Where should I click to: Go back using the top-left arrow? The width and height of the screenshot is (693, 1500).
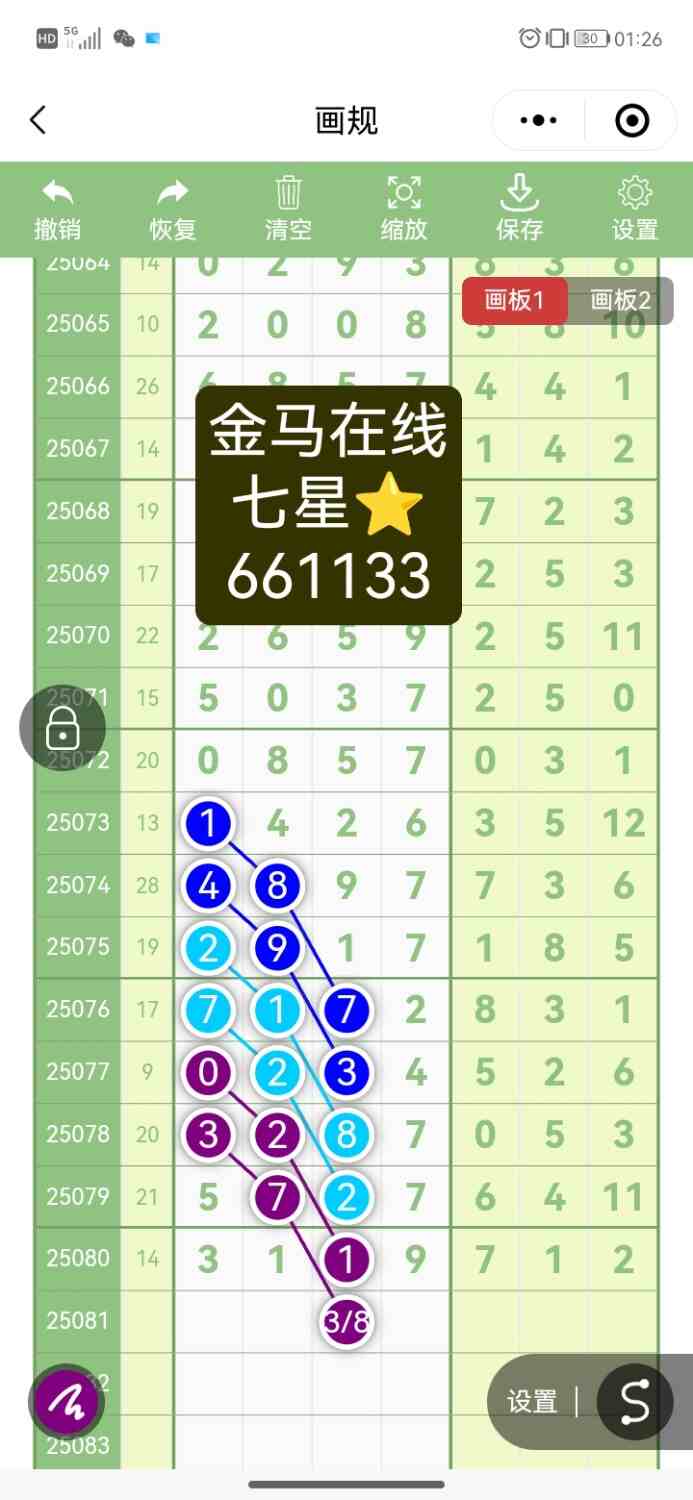[38, 121]
